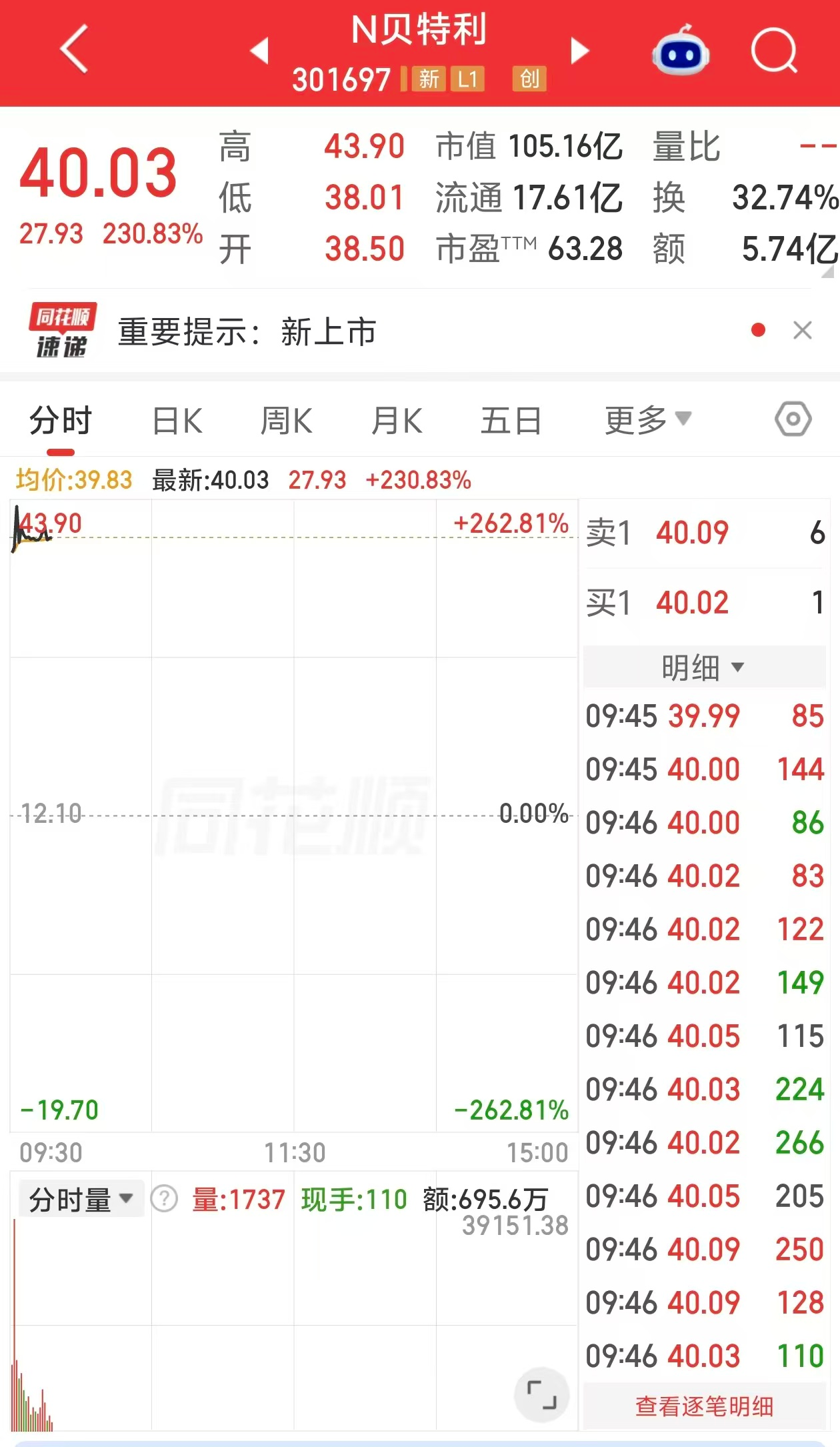The width and height of the screenshot is (840, 1447).
Task: Go back with the top-left arrow
Action: pyautogui.click(x=75, y=49)
